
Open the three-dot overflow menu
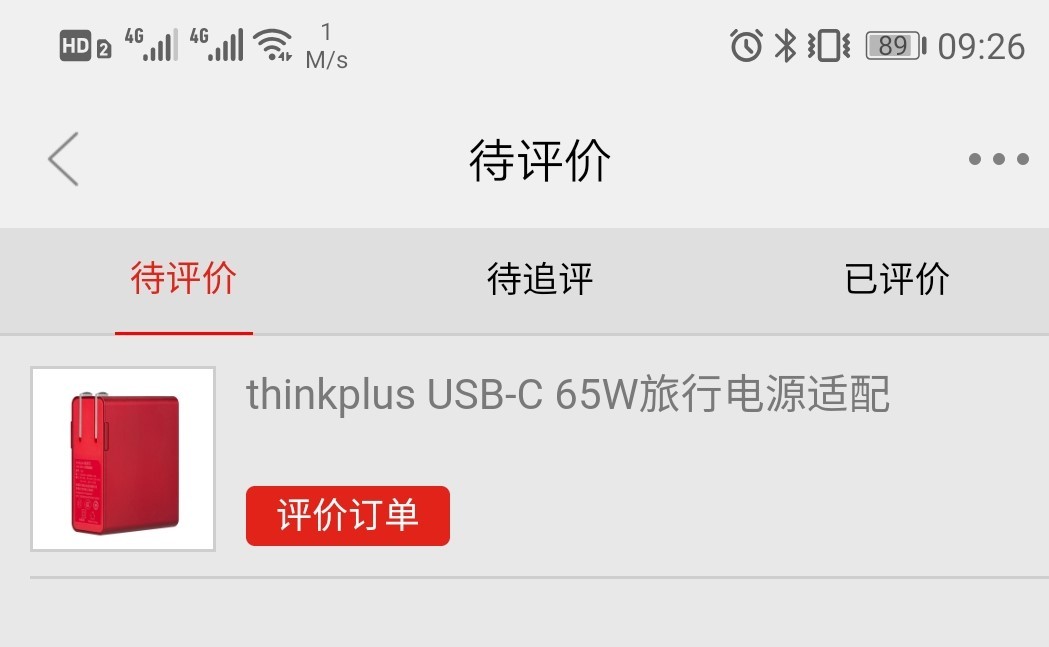click(x=998, y=160)
